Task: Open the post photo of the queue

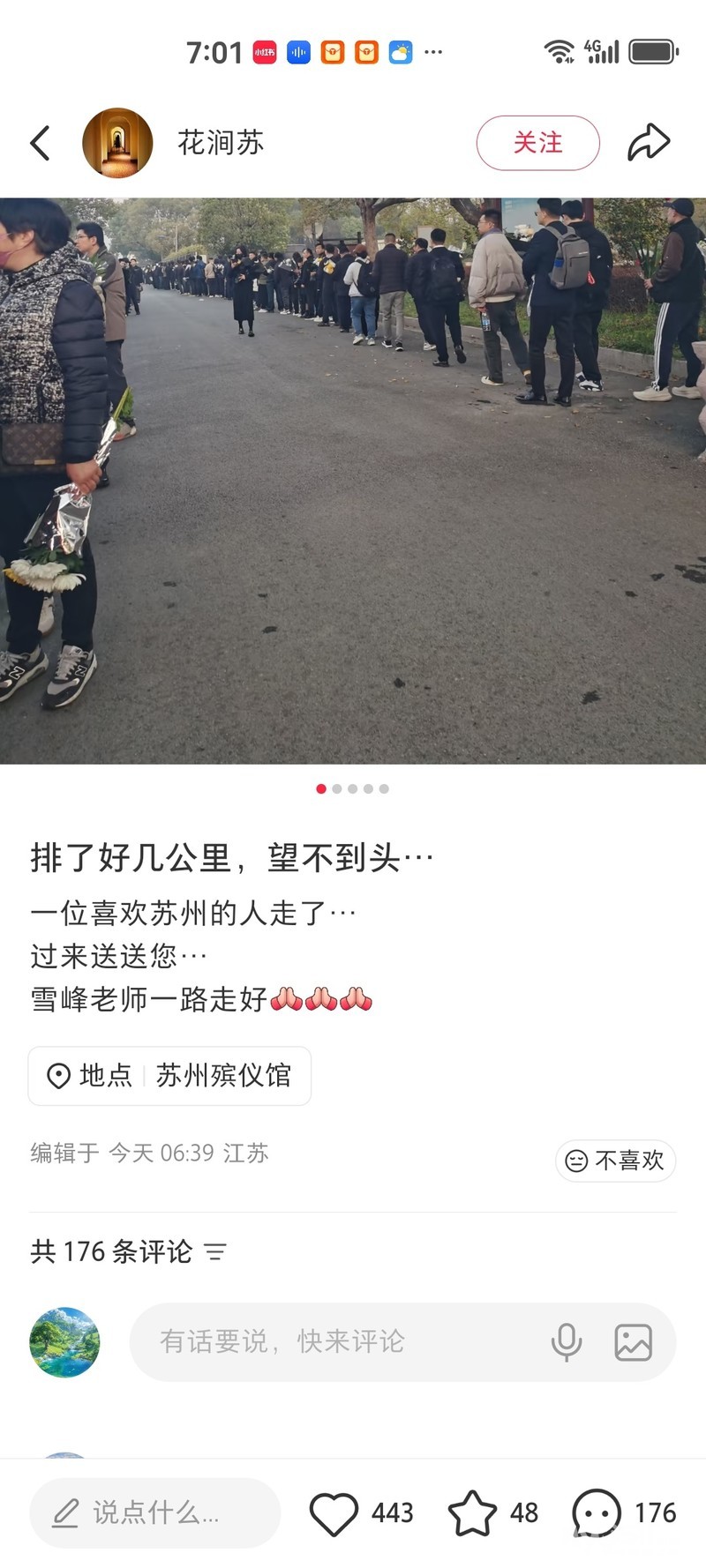Action: point(353,481)
